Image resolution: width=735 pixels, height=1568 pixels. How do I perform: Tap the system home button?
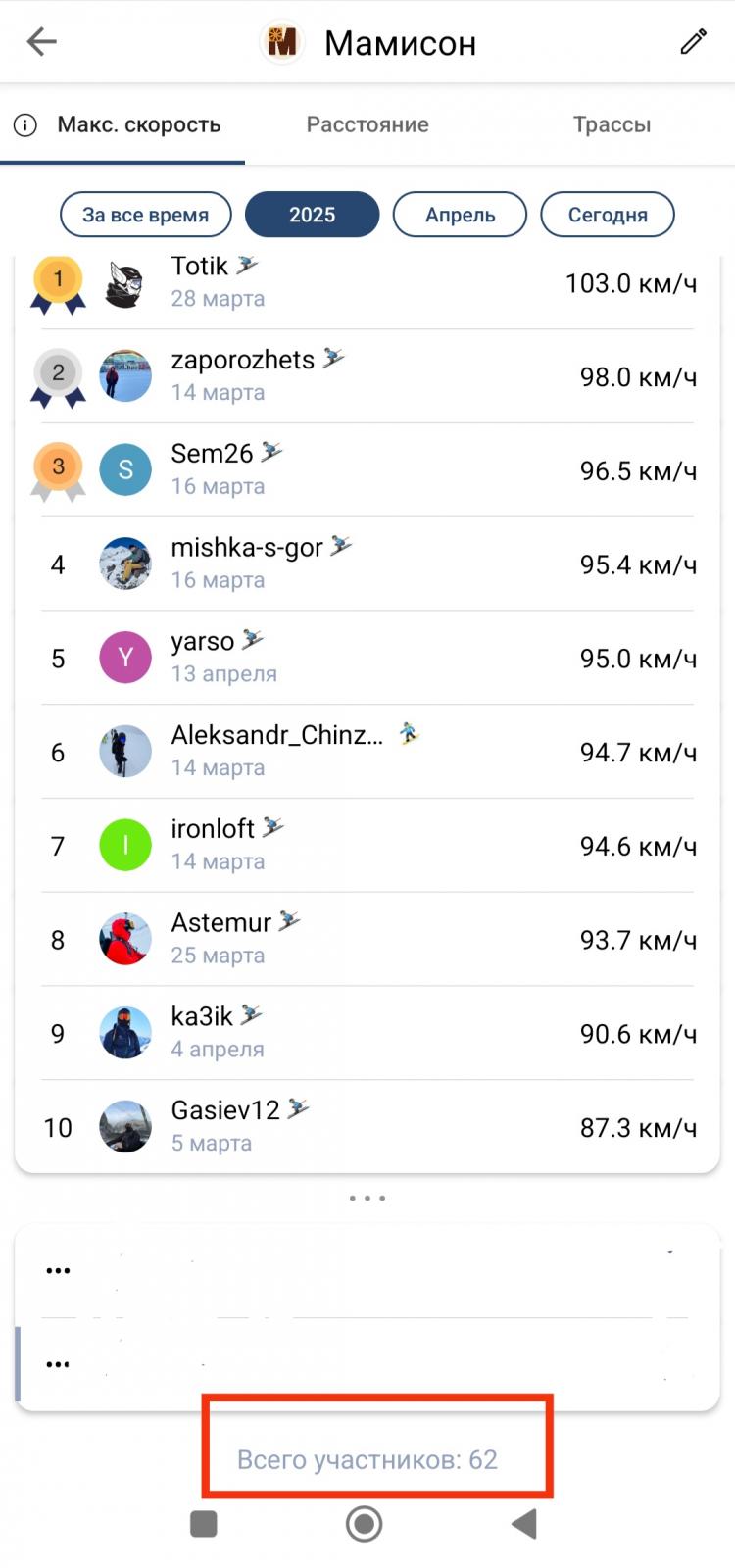[x=364, y=1524]
